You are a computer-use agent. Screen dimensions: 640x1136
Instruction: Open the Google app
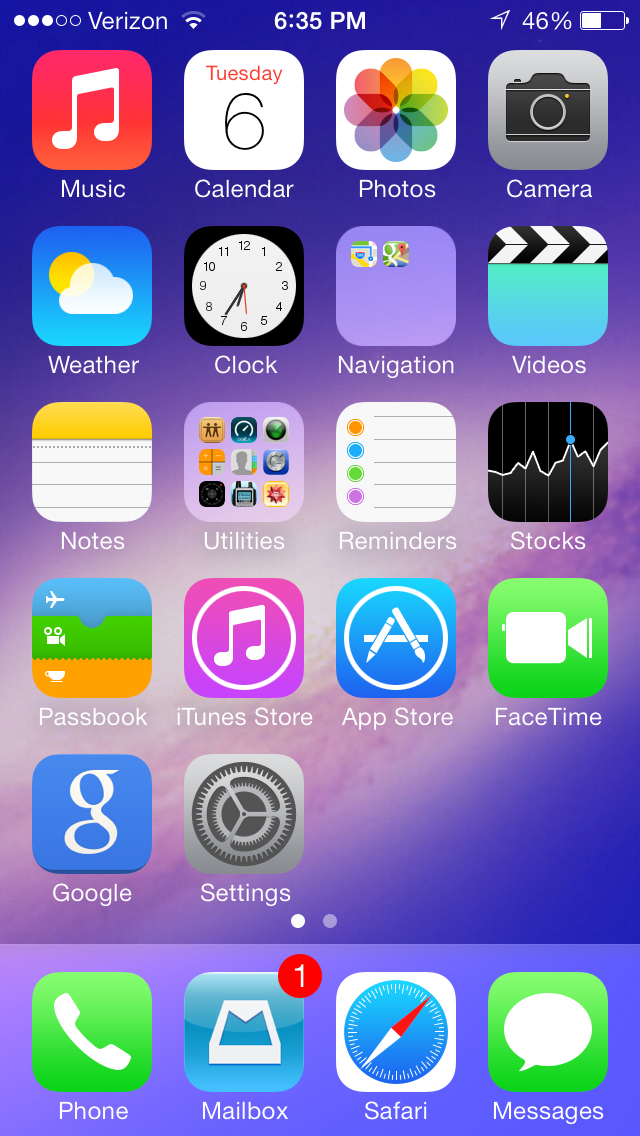coord(92,814)
